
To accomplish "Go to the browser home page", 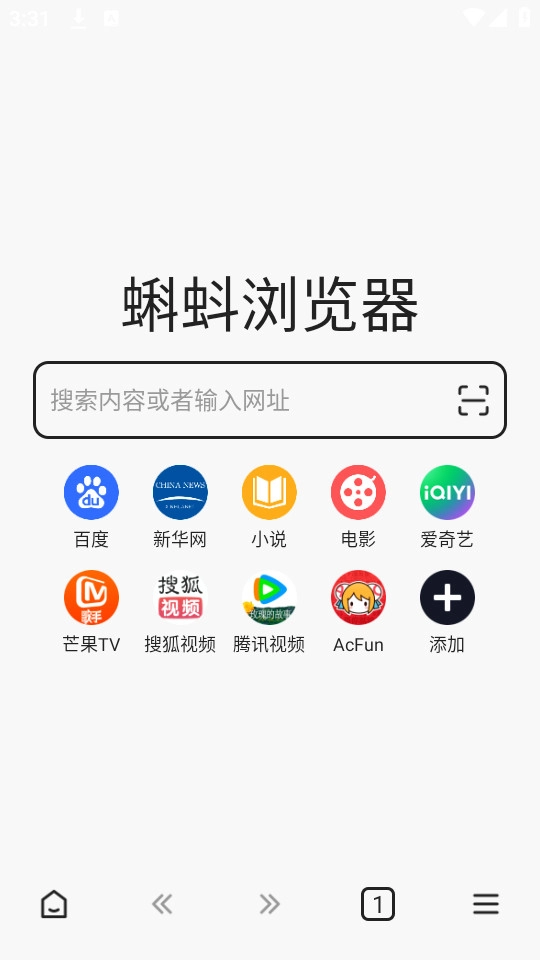I will click(54, 904).
